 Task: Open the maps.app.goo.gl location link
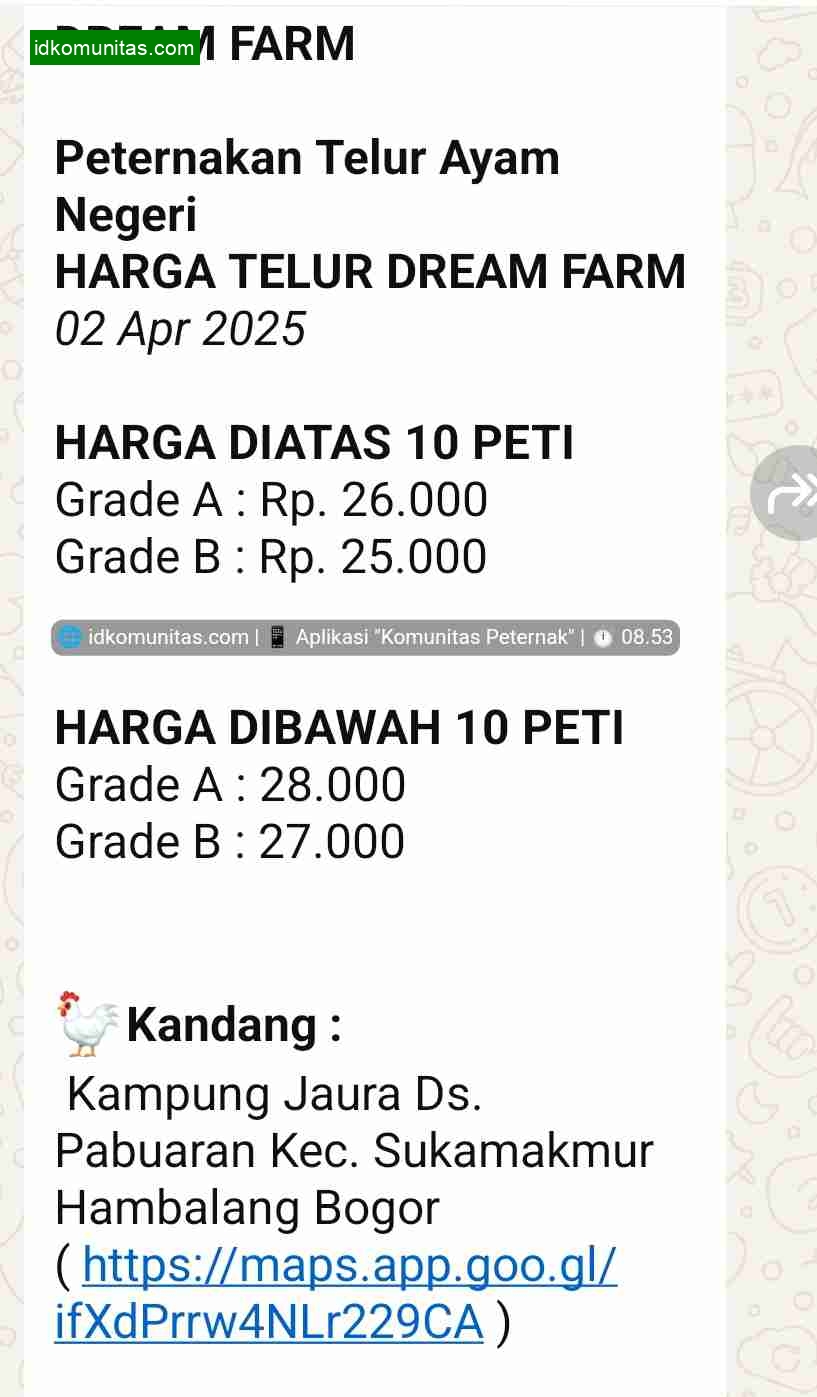coord(336,1293)
